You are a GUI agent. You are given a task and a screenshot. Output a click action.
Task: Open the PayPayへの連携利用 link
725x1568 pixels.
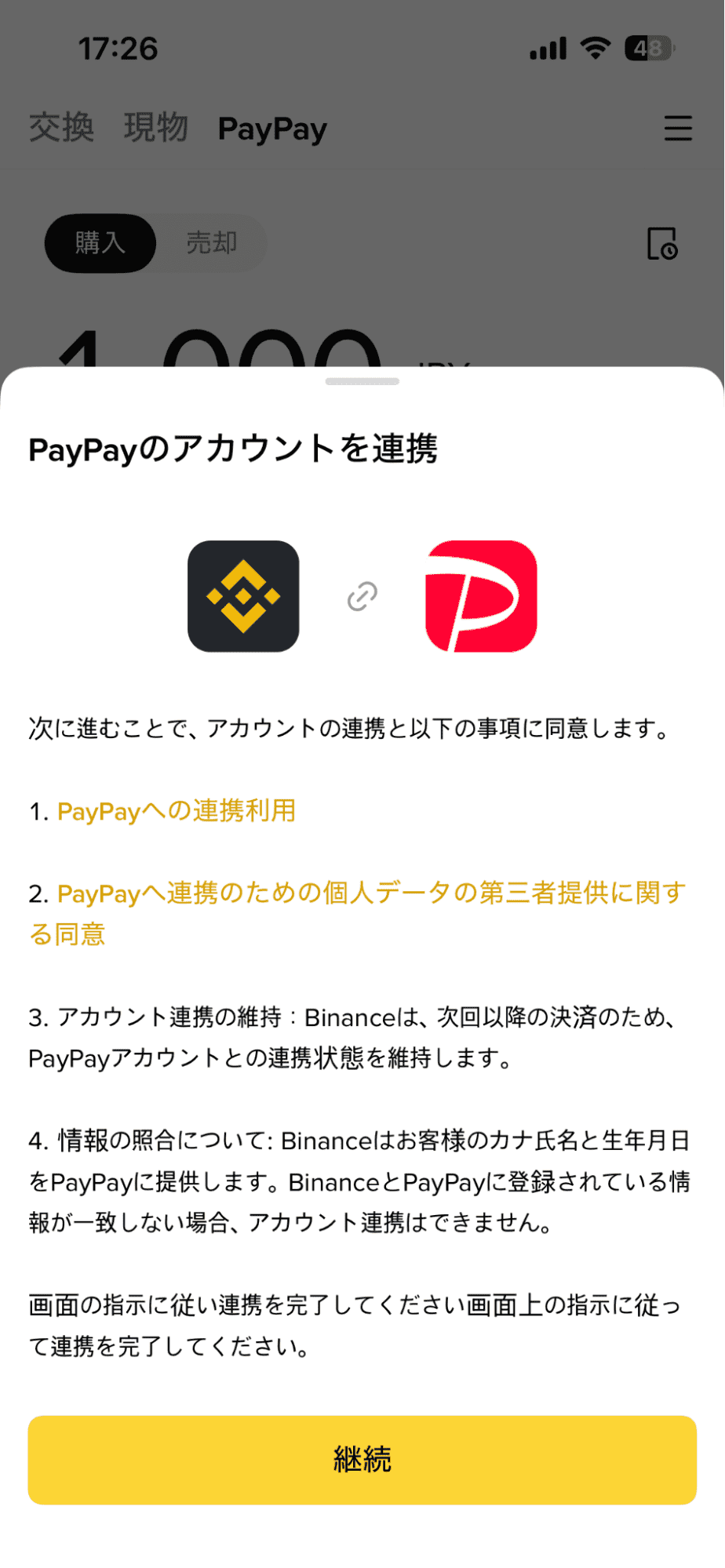pyautogui.click(x=176, y=812)
